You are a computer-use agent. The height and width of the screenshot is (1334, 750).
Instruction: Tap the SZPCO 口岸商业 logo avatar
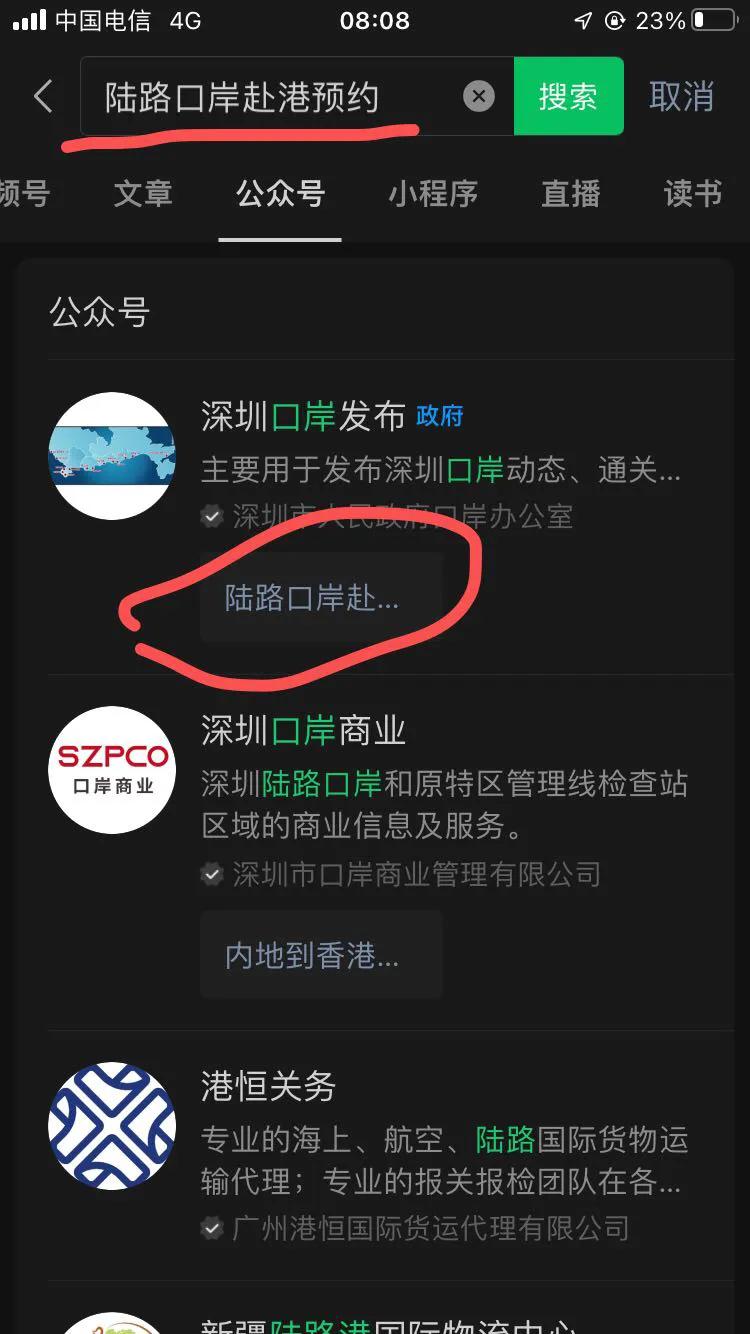pyautogui.click(x=112, y=769)
